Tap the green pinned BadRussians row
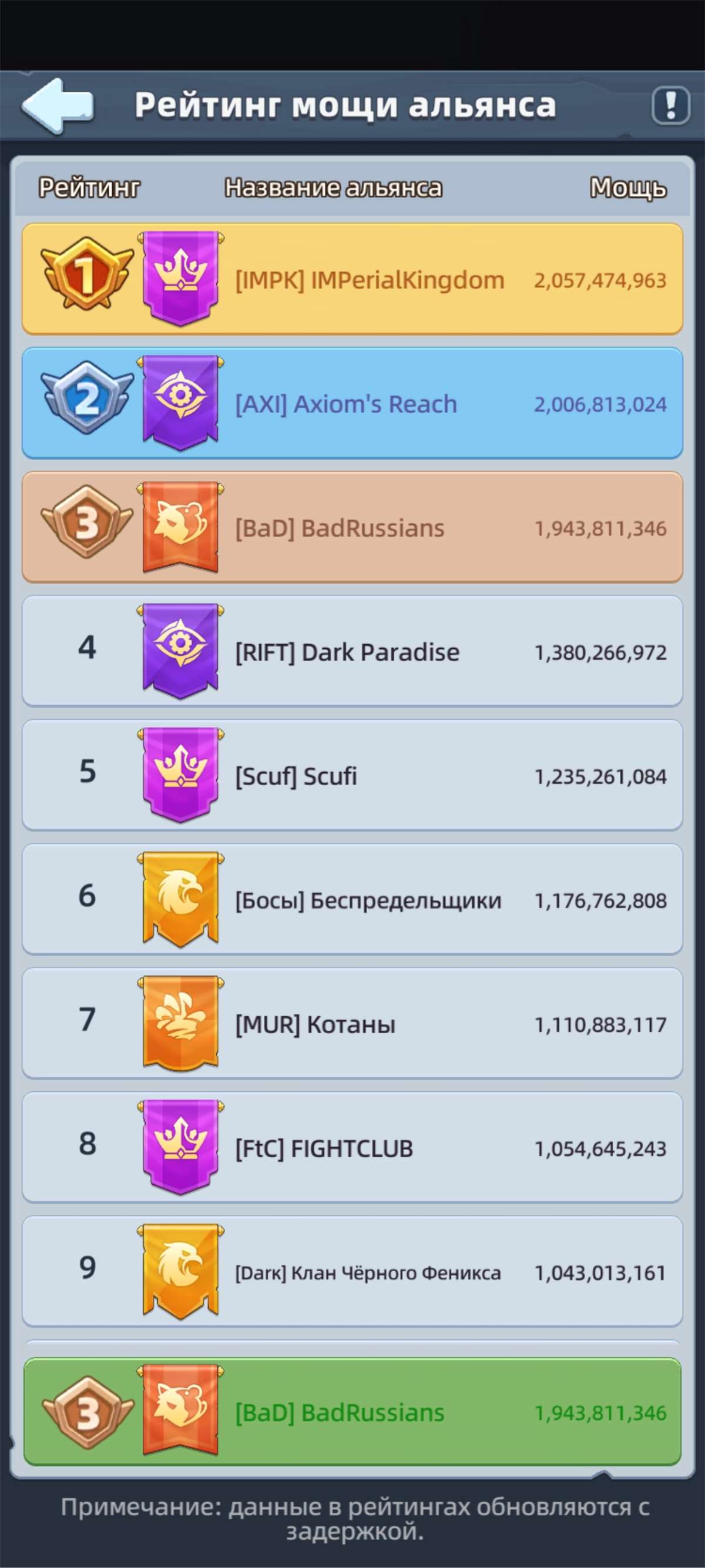The image size is (705, 1568). click(x=352, y=1412)
